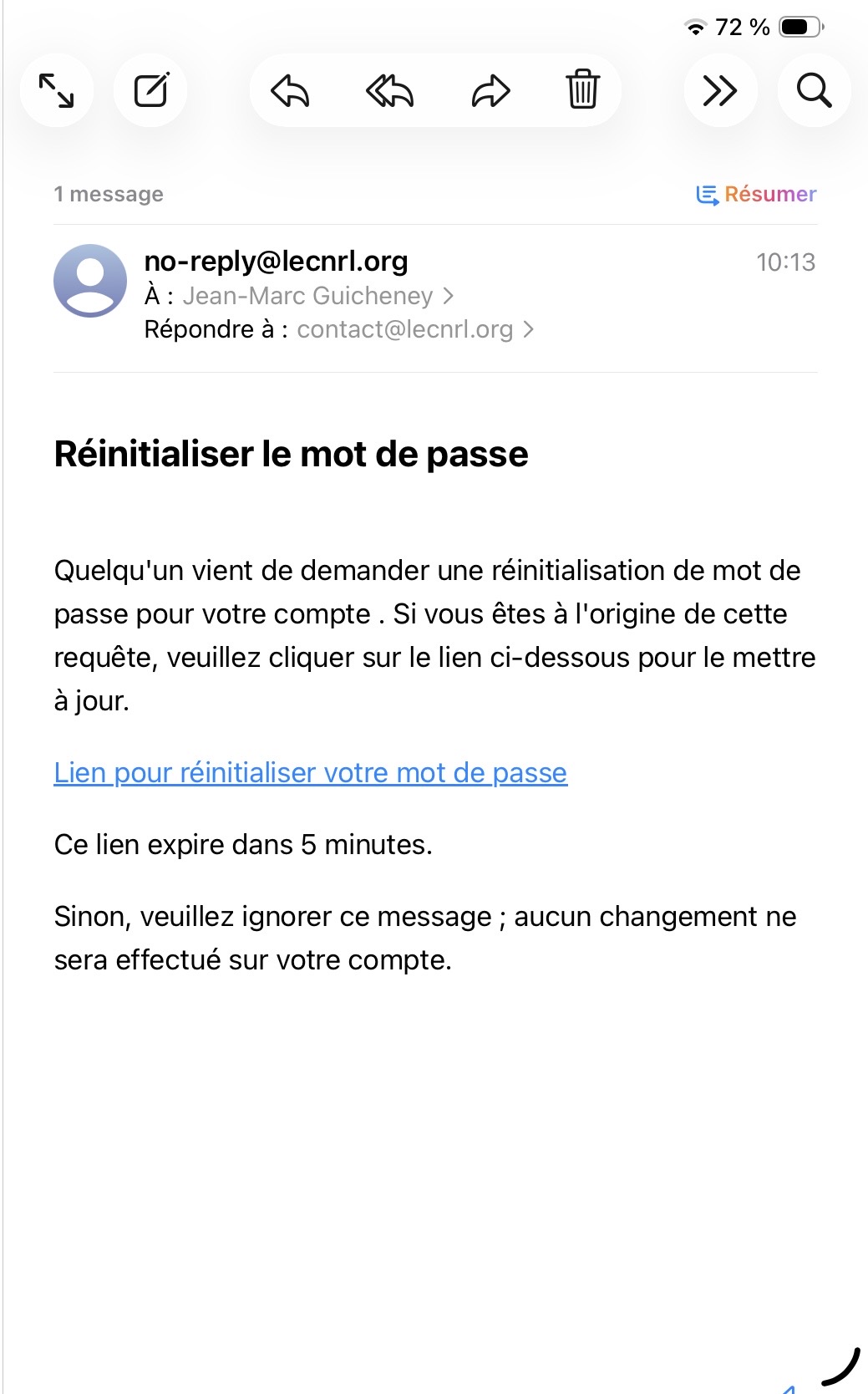The image size is (868, 1394).
Task: Open the password reset link
Action: click(x=310, y=773)
